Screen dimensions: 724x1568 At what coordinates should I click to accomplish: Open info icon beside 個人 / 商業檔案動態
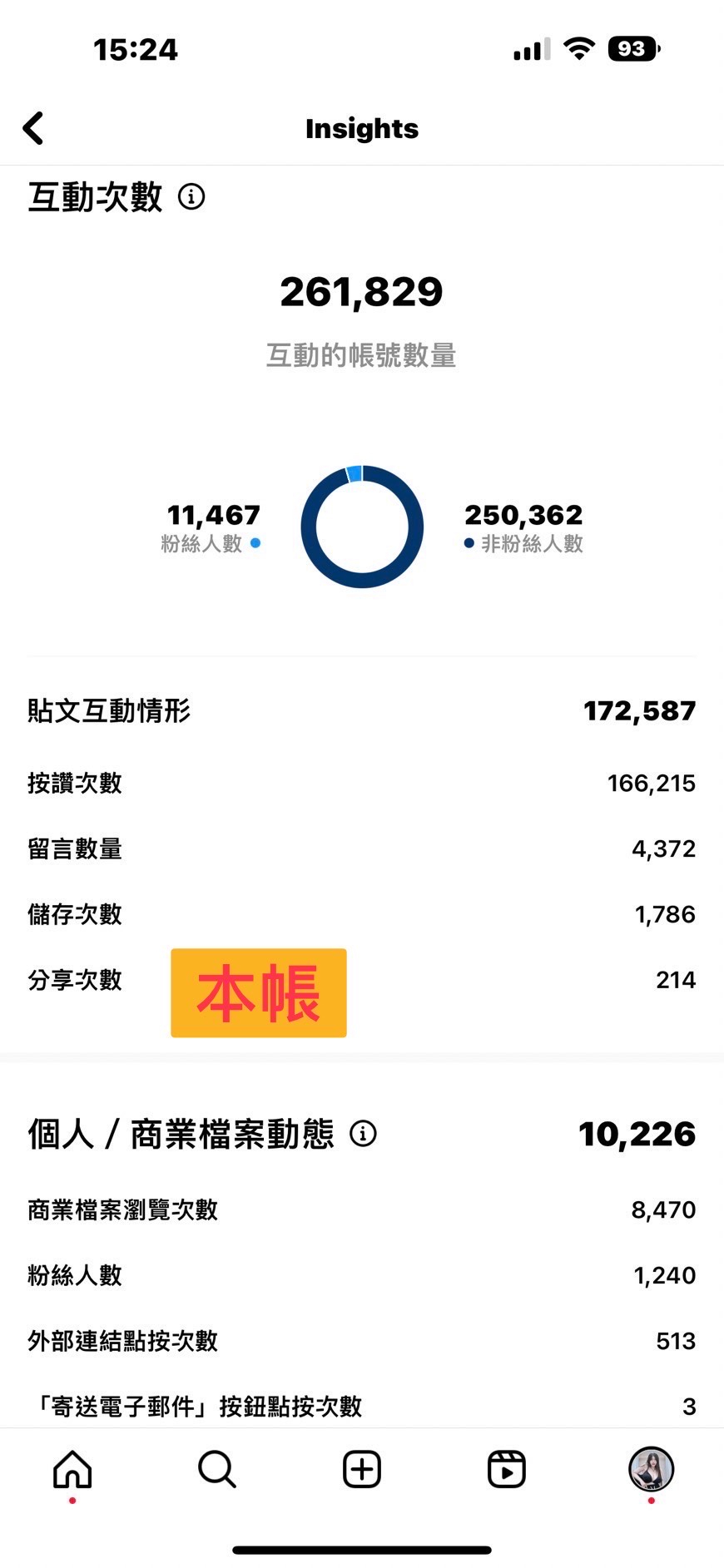(363, 1133)
